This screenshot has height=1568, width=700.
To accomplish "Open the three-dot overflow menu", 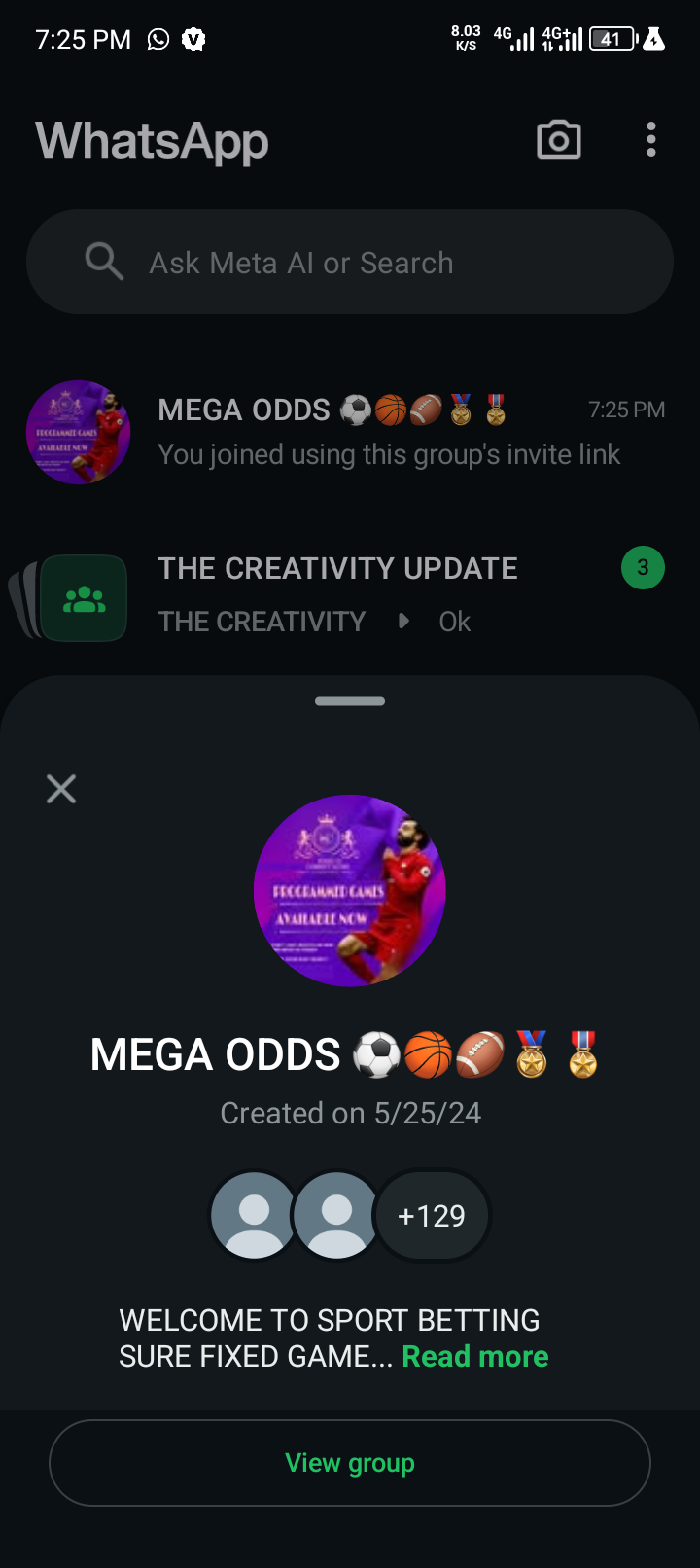I will (x=650, y=140).
